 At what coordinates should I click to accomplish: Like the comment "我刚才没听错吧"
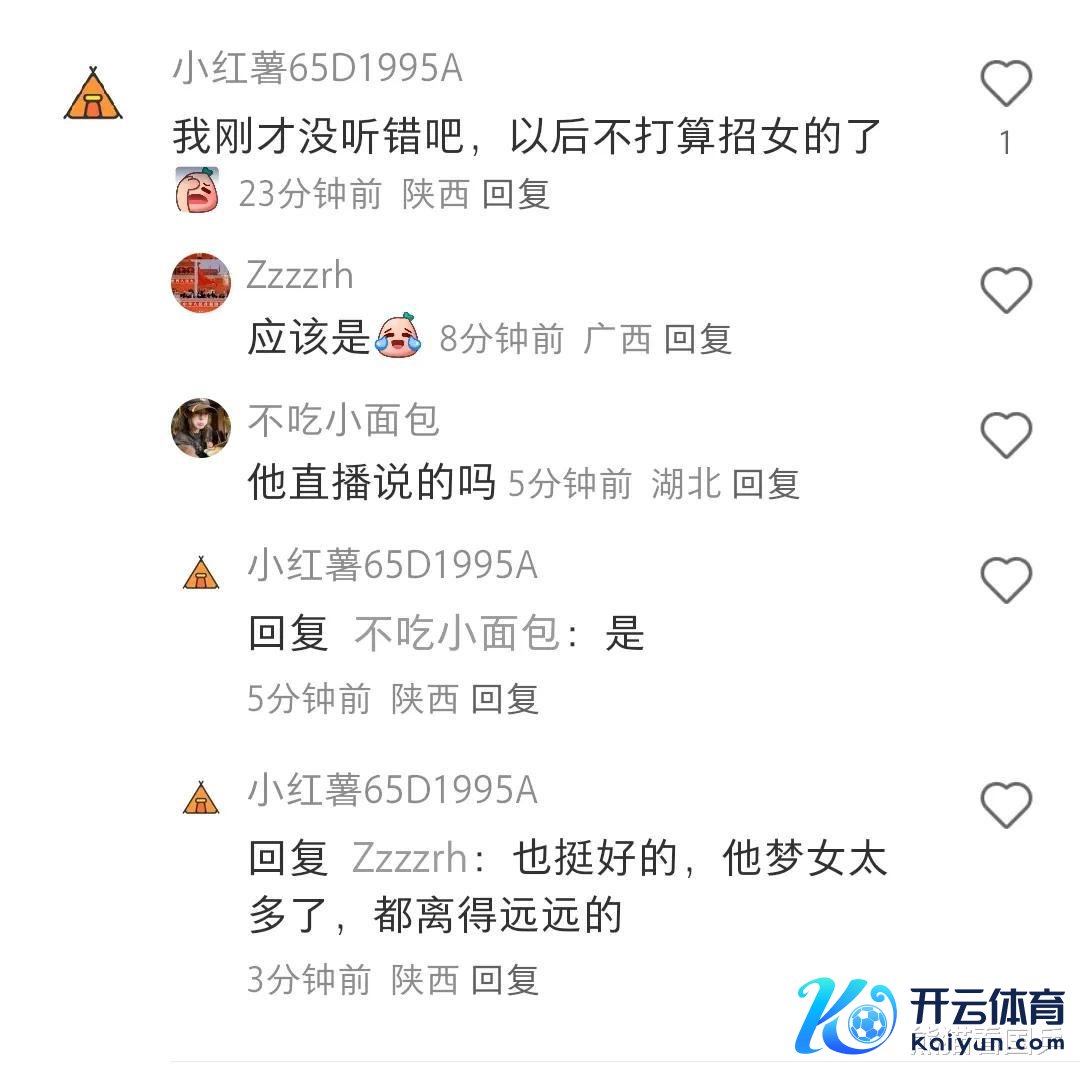tap(1005, 84)
